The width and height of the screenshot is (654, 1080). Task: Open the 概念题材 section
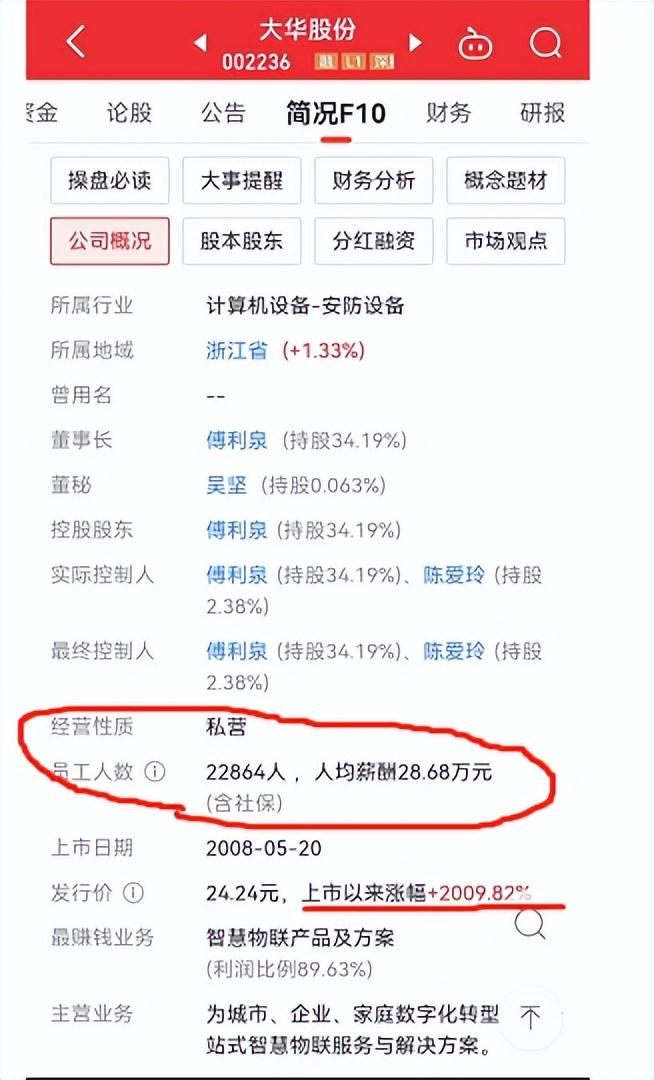(x=505, y=181)
